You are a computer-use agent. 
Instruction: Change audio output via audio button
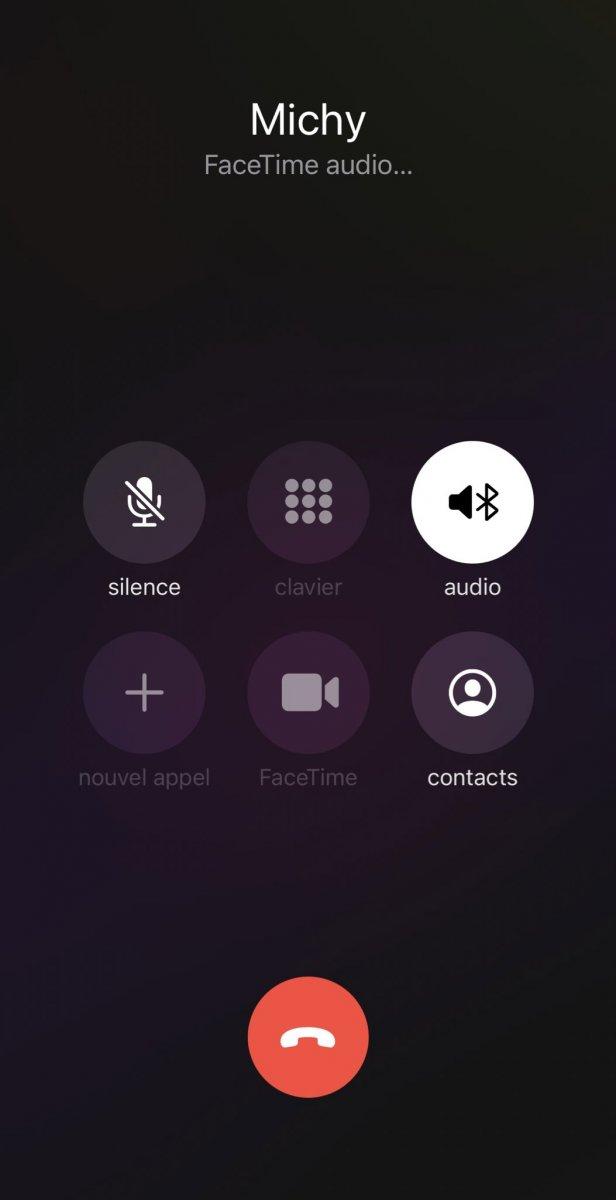point(472,502)
